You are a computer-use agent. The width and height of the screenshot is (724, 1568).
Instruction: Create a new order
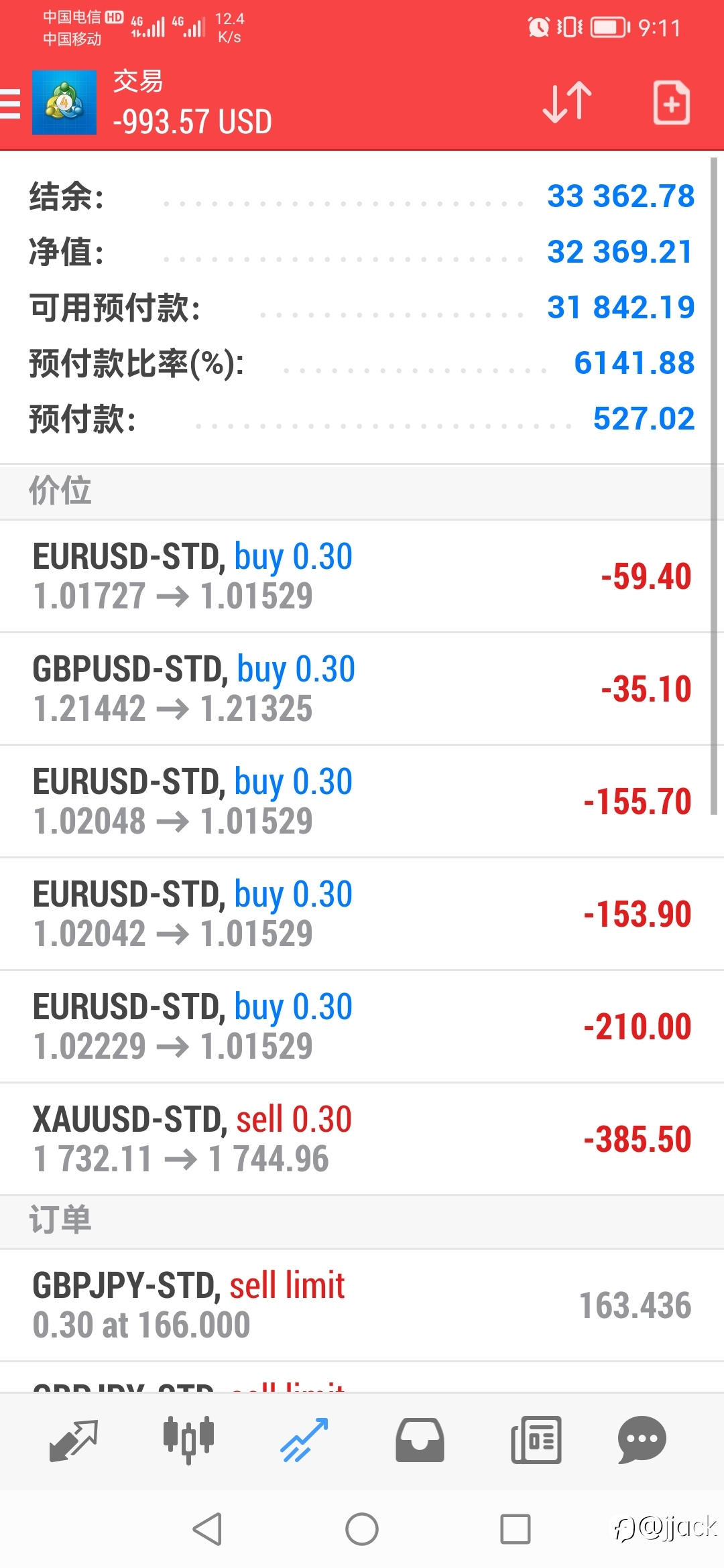672,103
